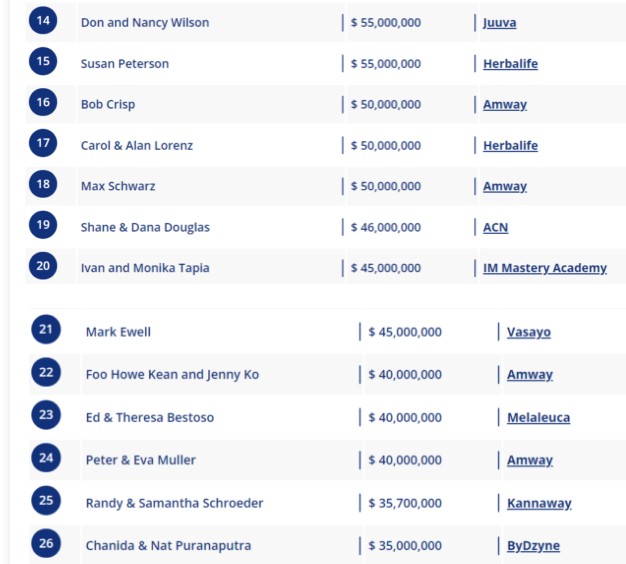Open Amway link in Foo Howe Kean's row
The width and height of the screenshot is (626, 564).
tap(529, 375)
